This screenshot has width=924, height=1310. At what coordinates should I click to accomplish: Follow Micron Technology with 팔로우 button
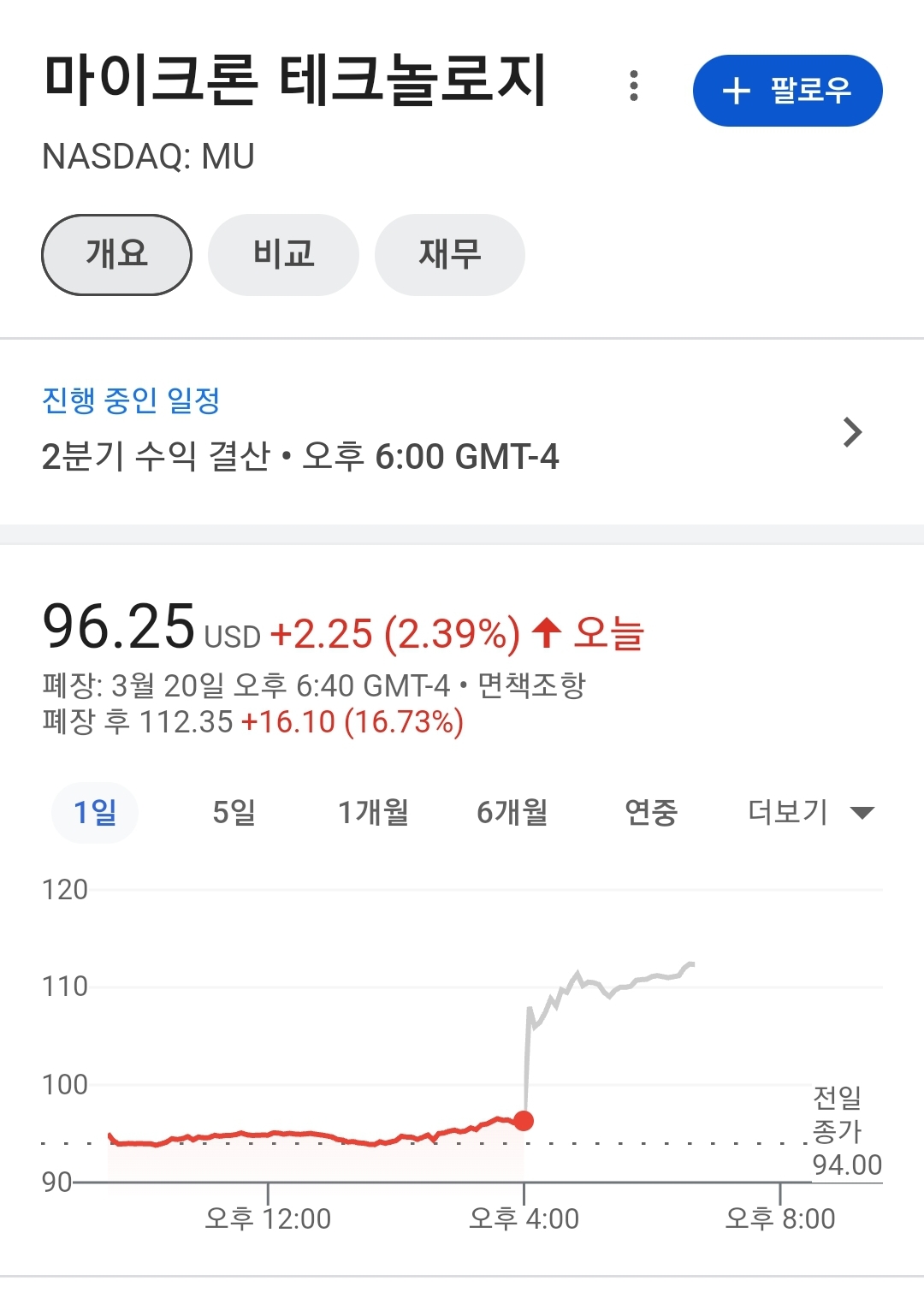pyautogui.click(x=787, y=91)
